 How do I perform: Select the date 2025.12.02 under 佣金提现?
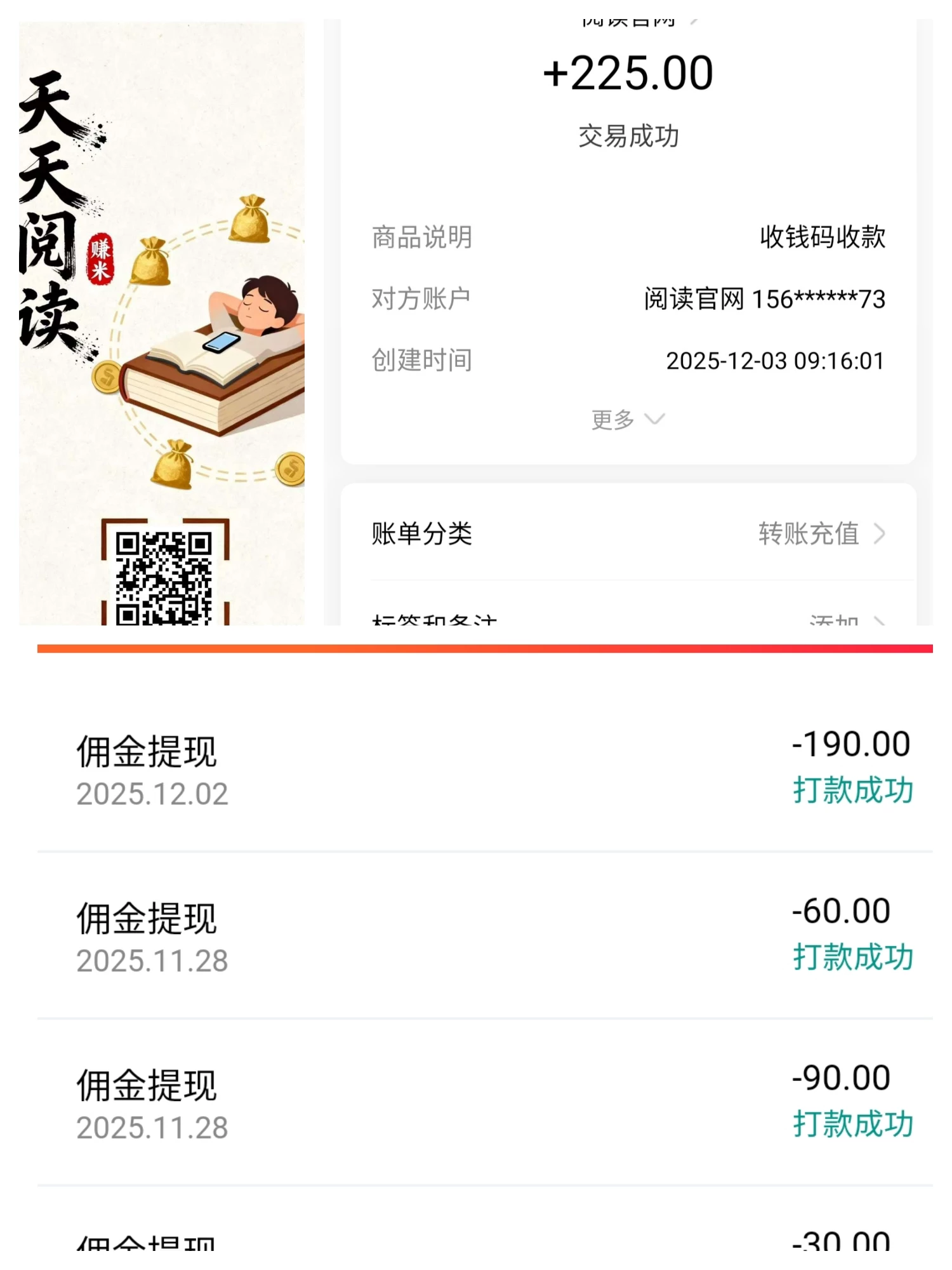point(151,792)
